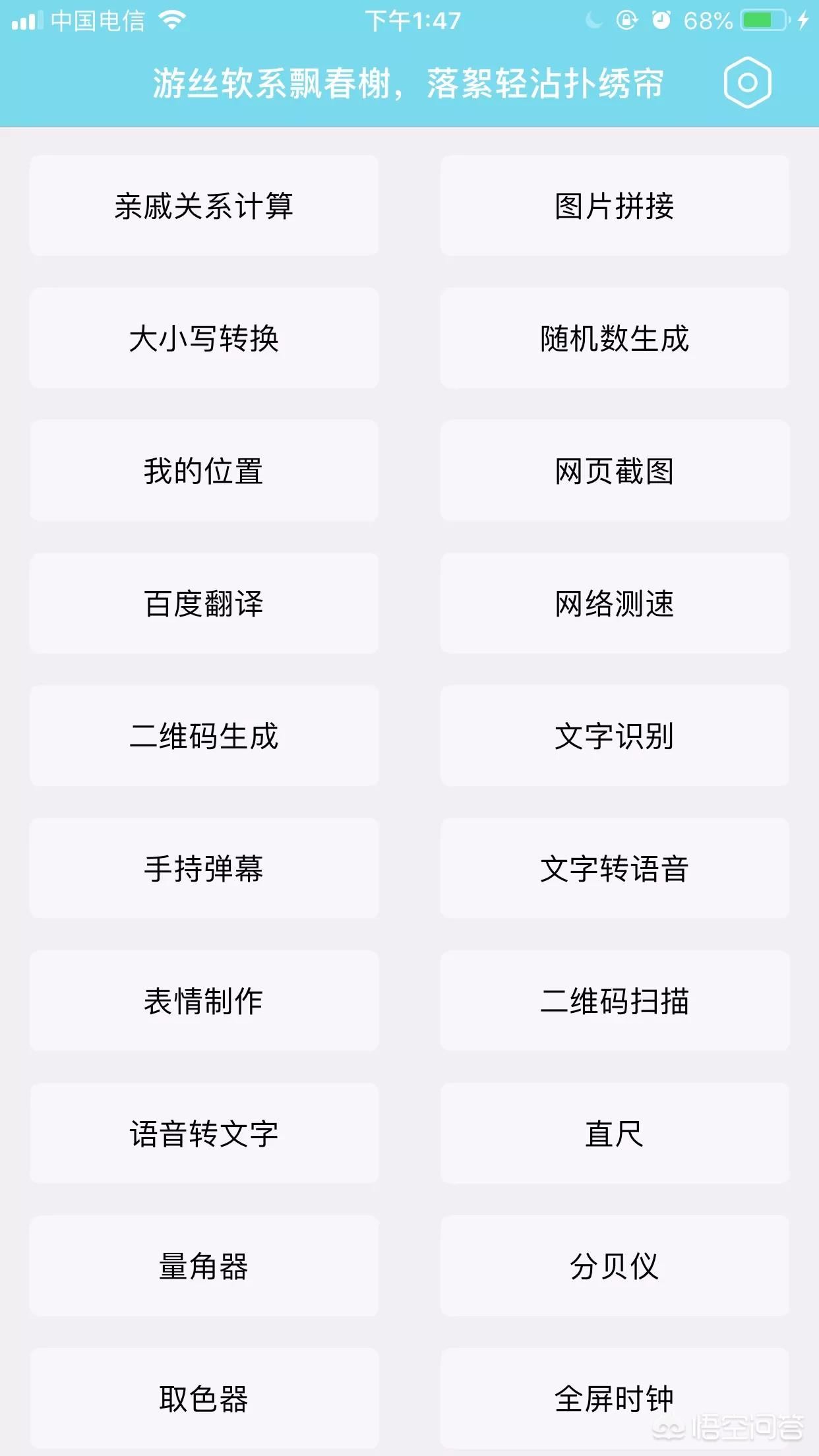Launch the 二维码扫描 QR scanner
The image size is (819, 1456).
pos(615,1002)
